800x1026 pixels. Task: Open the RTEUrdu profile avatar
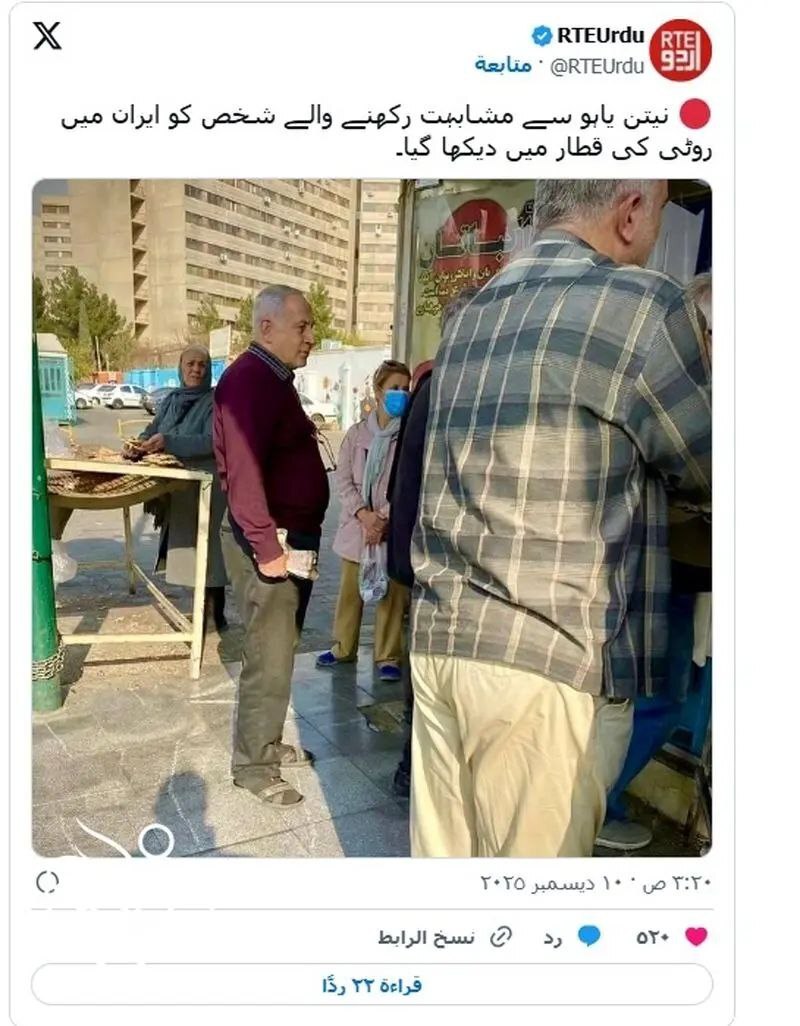(680, 50)
